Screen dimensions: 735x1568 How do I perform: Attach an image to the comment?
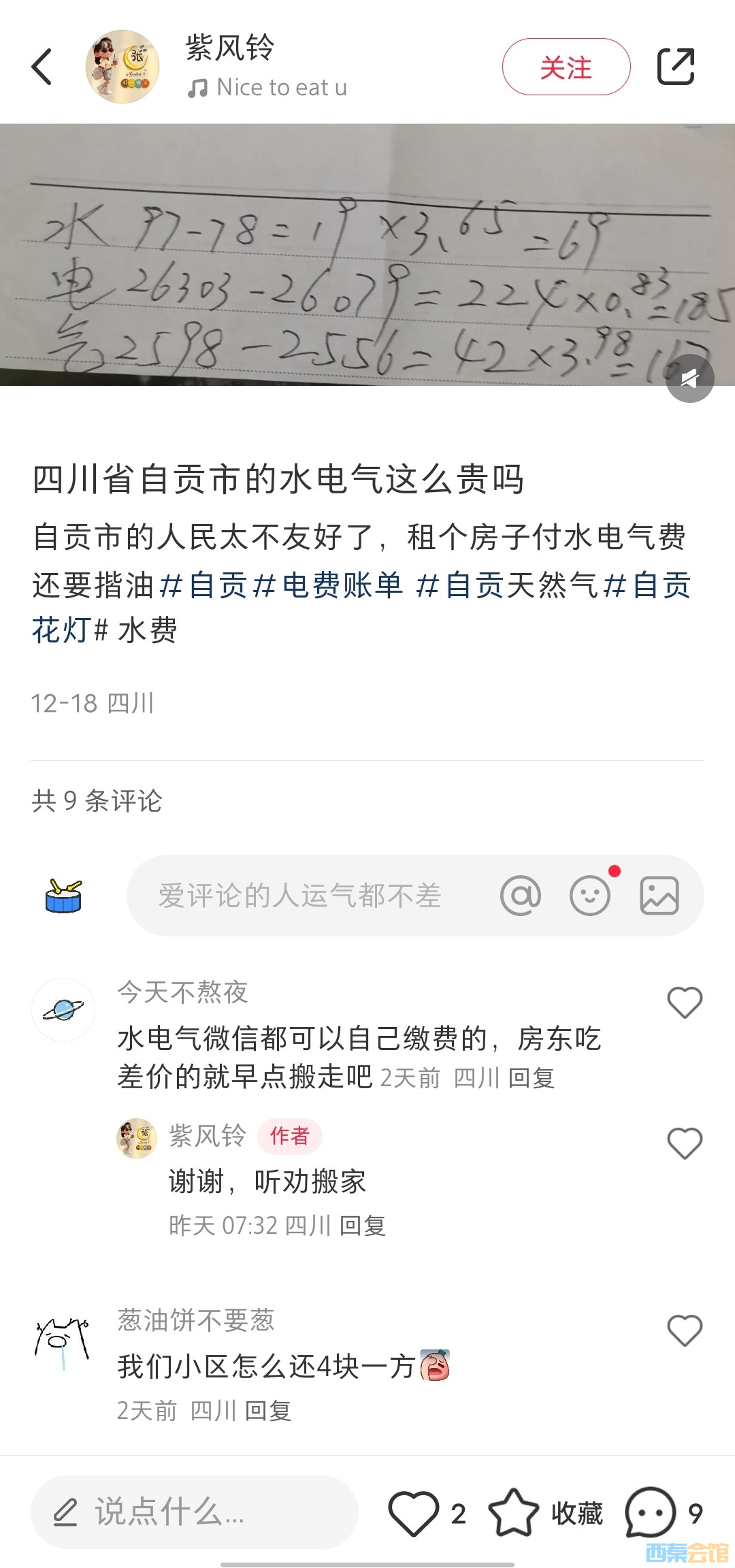(x=659, y=896)
